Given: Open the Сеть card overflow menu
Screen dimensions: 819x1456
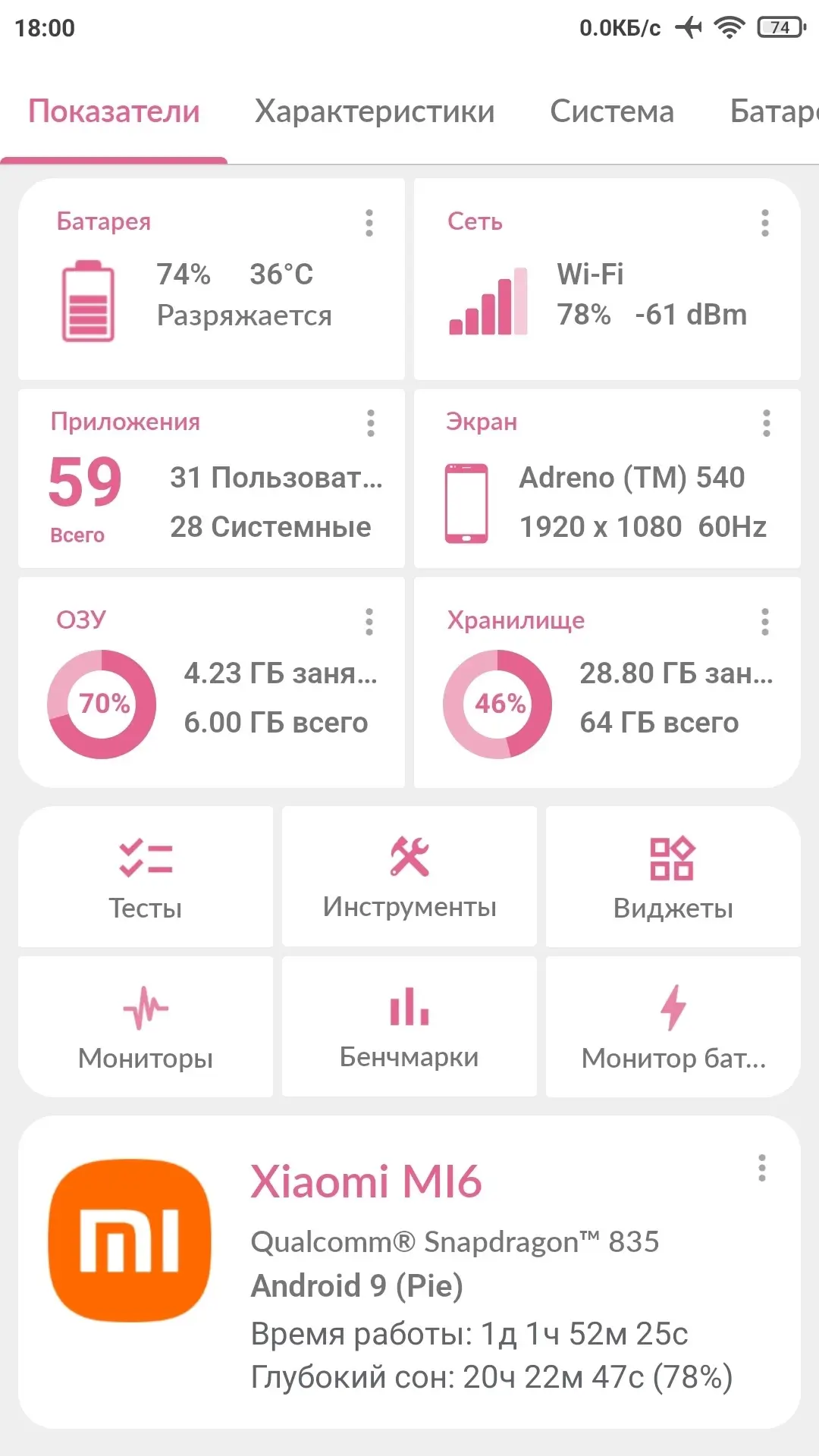Looking at the screenshot, I should pyautogui.click(x=765, y=223).
